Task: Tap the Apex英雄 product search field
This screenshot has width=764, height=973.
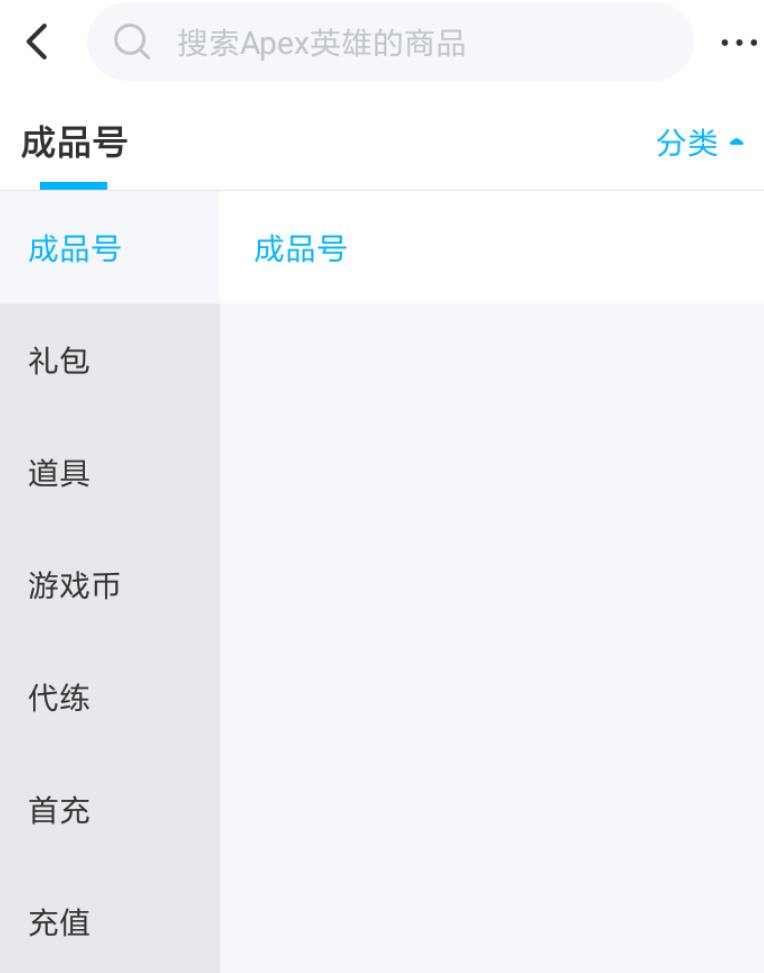Action: pyautogui.click(x=390, y=42)
